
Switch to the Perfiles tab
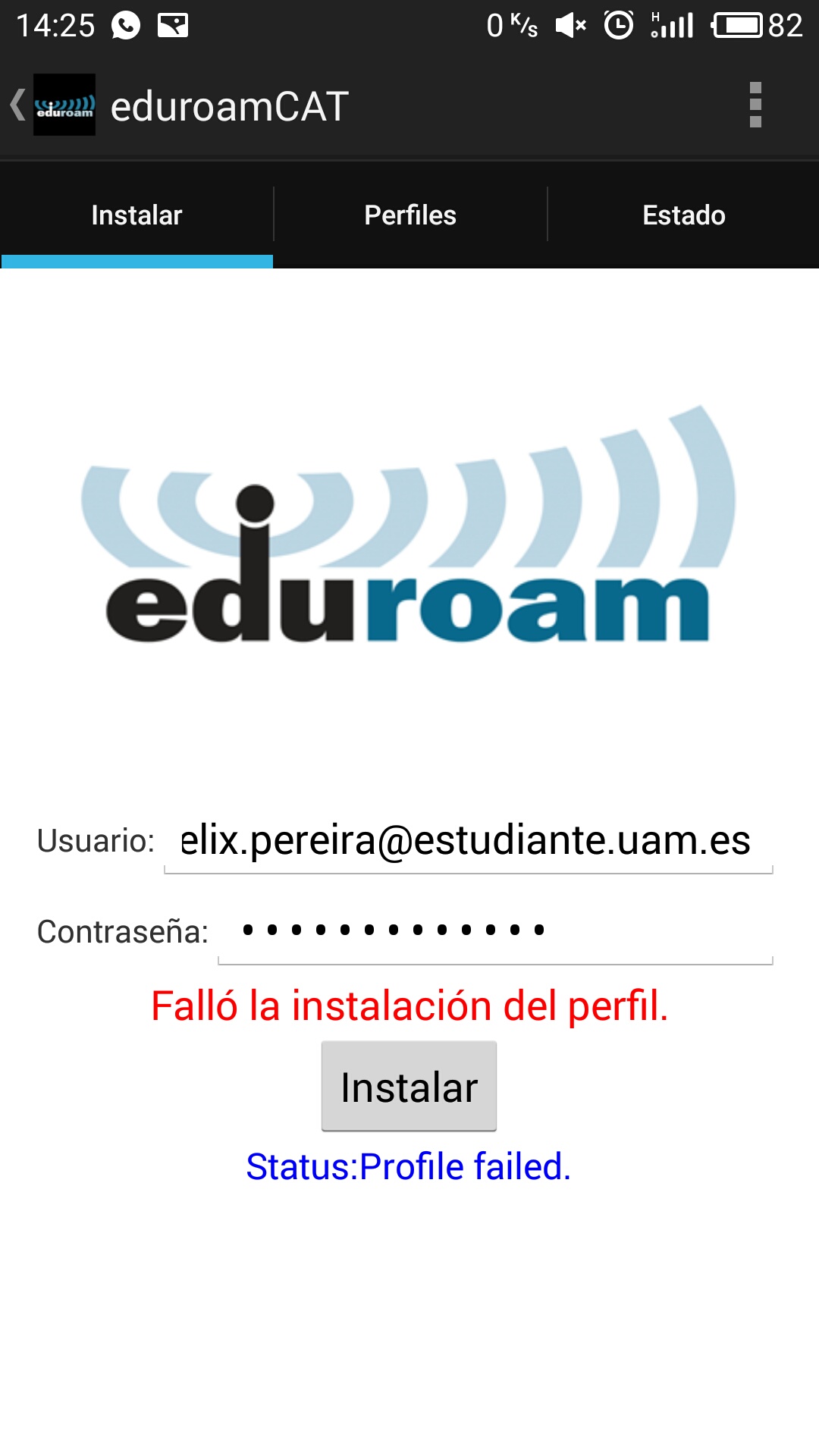[410, 215]
